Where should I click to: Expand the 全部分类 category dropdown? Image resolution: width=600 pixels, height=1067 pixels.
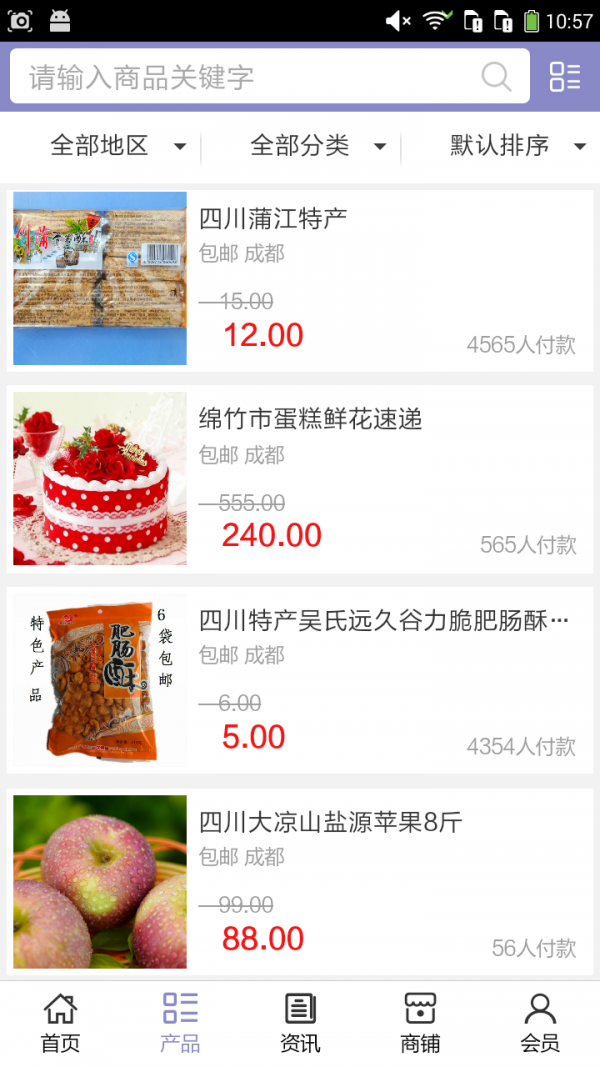tap(318, 146)
